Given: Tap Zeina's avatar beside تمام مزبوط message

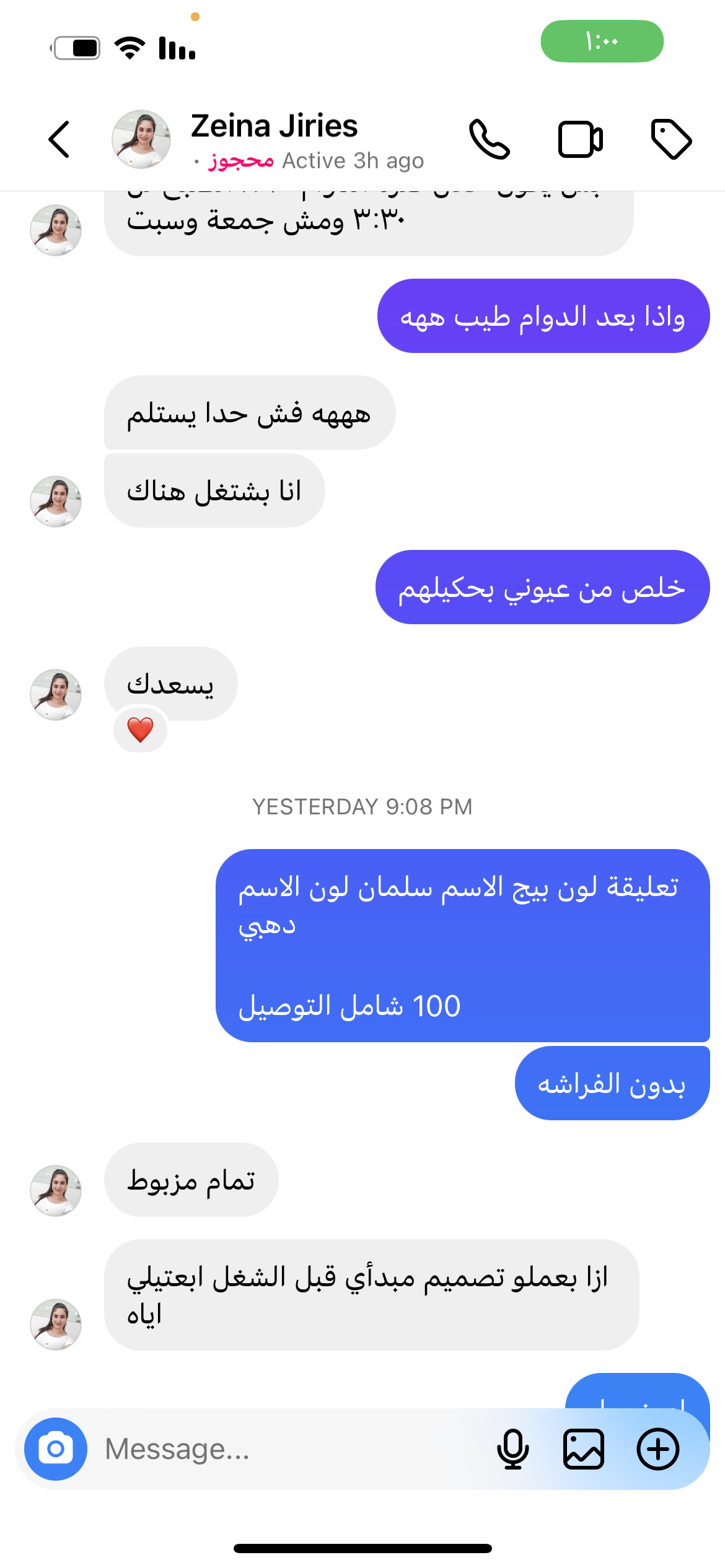Looking at the screenshot, I should (x=56, y=1190).
